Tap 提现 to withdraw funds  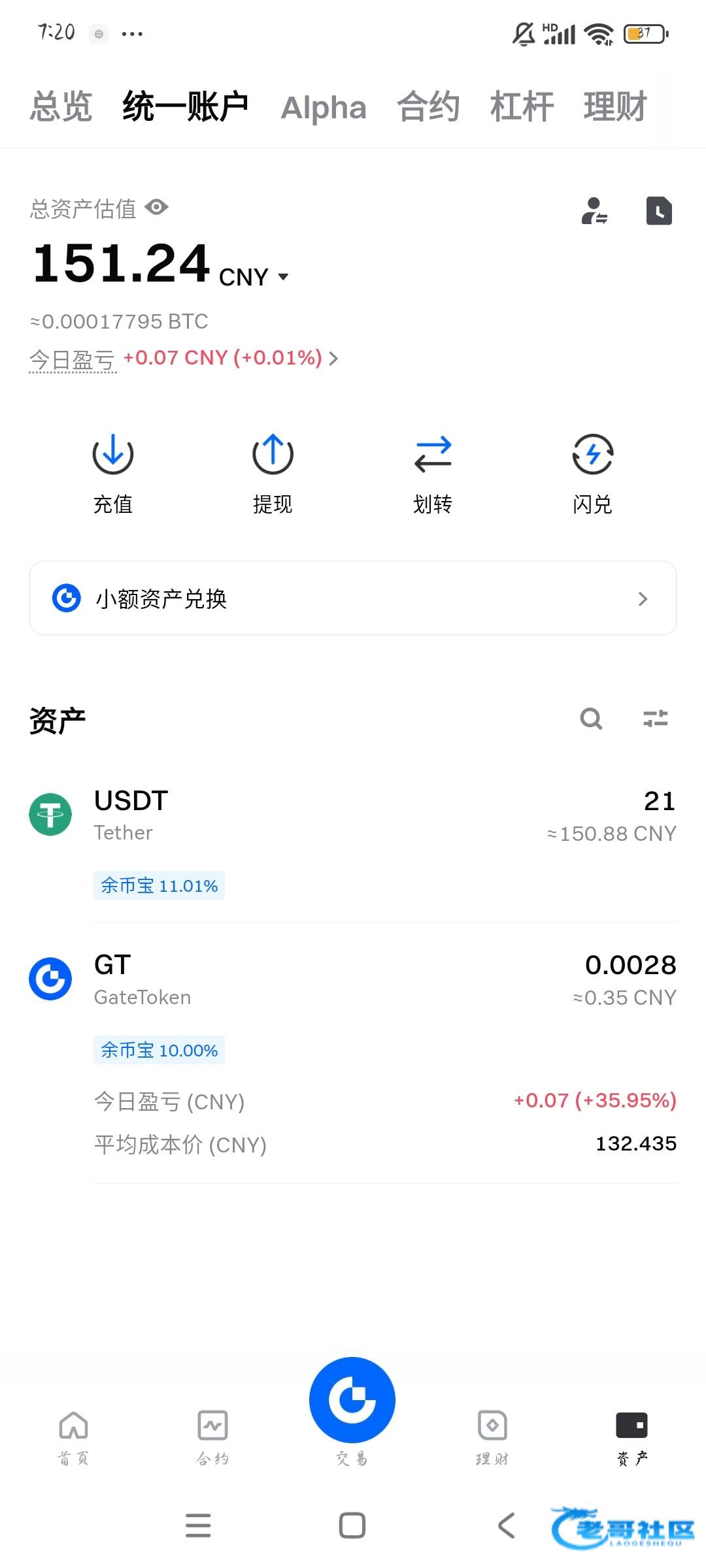pos(273,474)
